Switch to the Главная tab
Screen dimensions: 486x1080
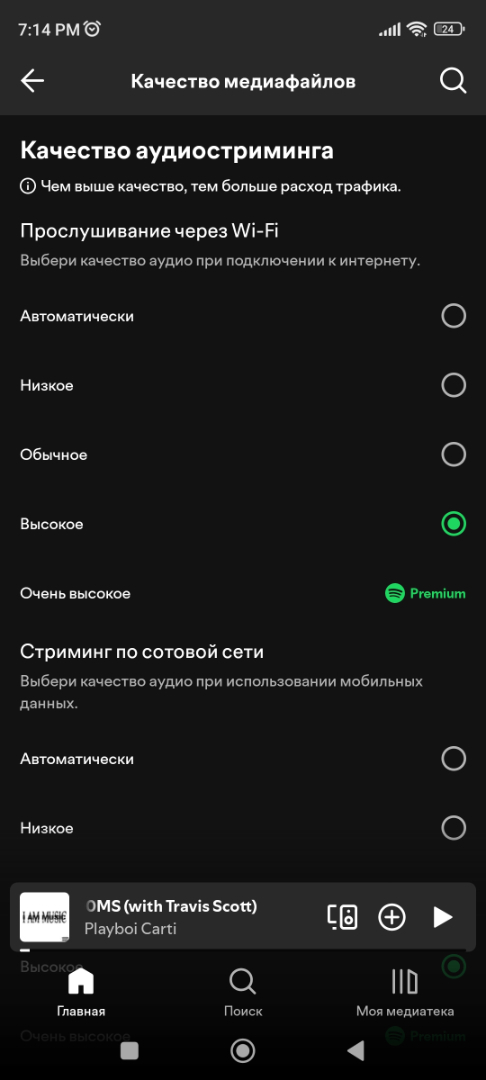click(81, 993)
